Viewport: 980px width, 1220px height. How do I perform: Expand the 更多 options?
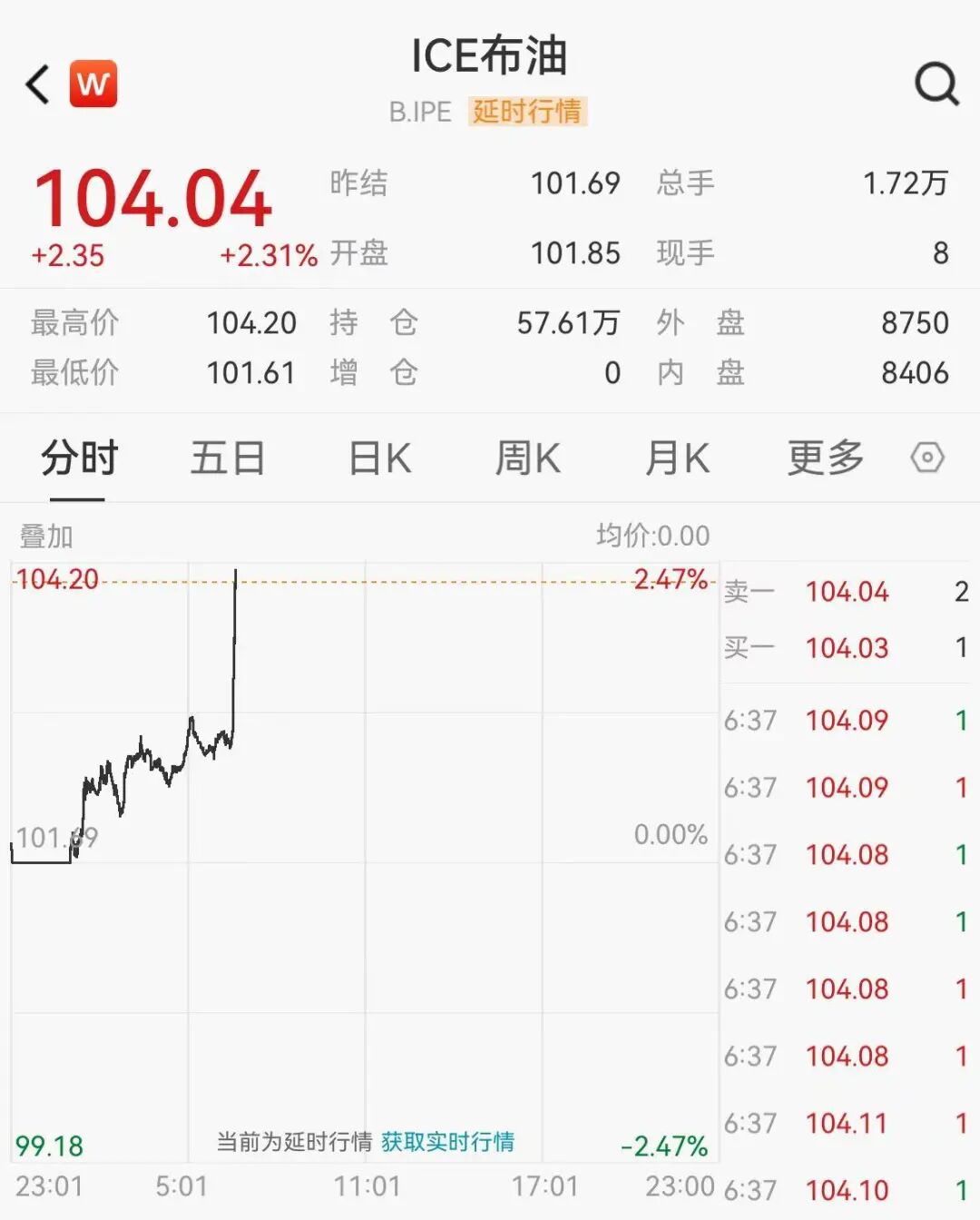(x=822, y=458)
